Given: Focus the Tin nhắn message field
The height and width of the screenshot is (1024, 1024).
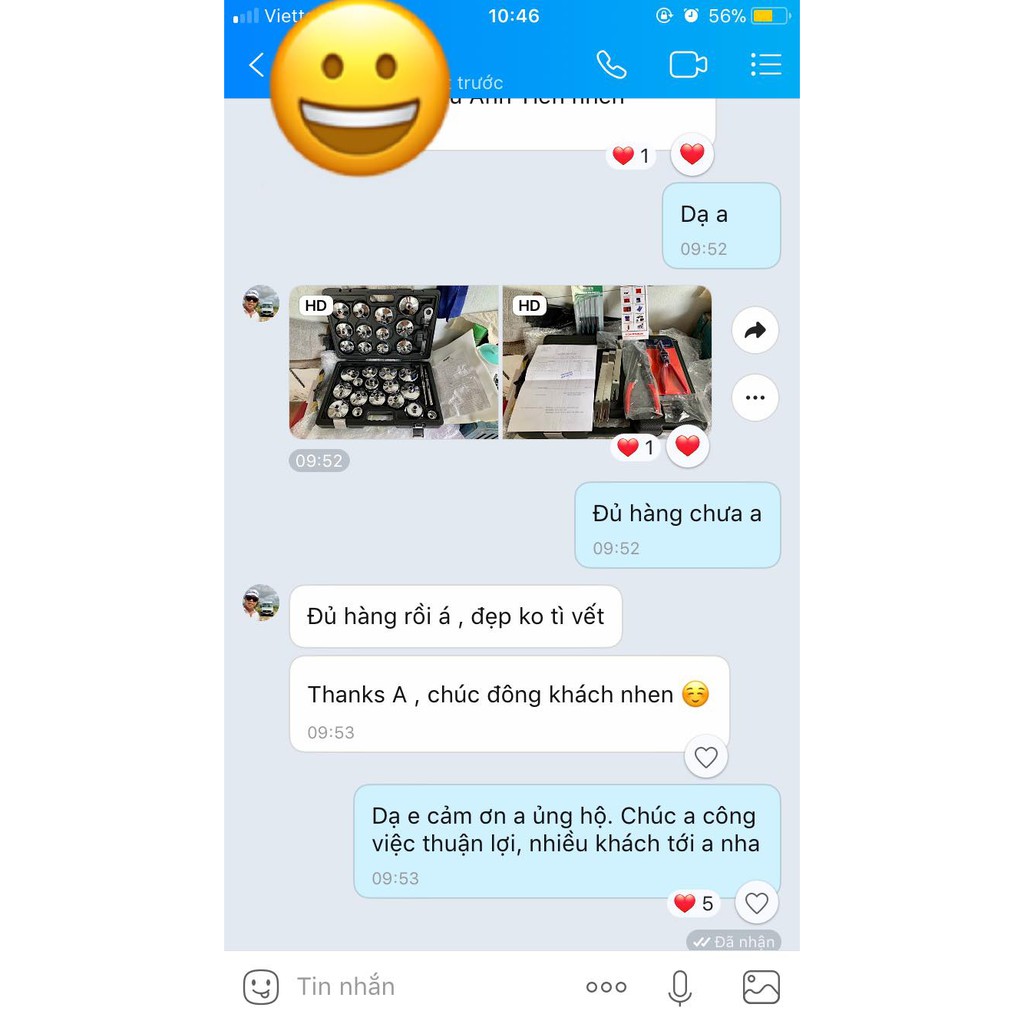Looking at the screenshot, I should (420, 987).
